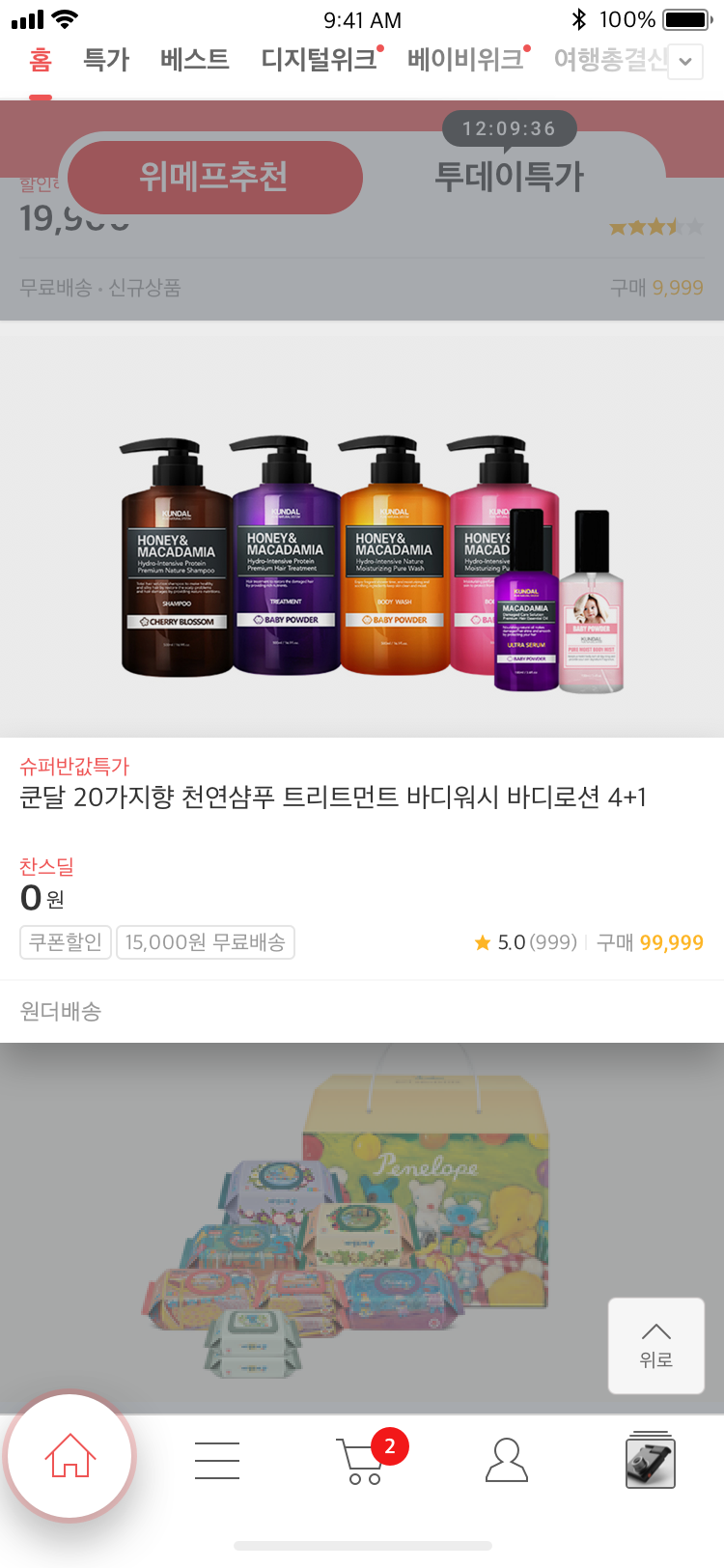
Task: Open the 디지털위크 tab
Action: pos(319,60)
